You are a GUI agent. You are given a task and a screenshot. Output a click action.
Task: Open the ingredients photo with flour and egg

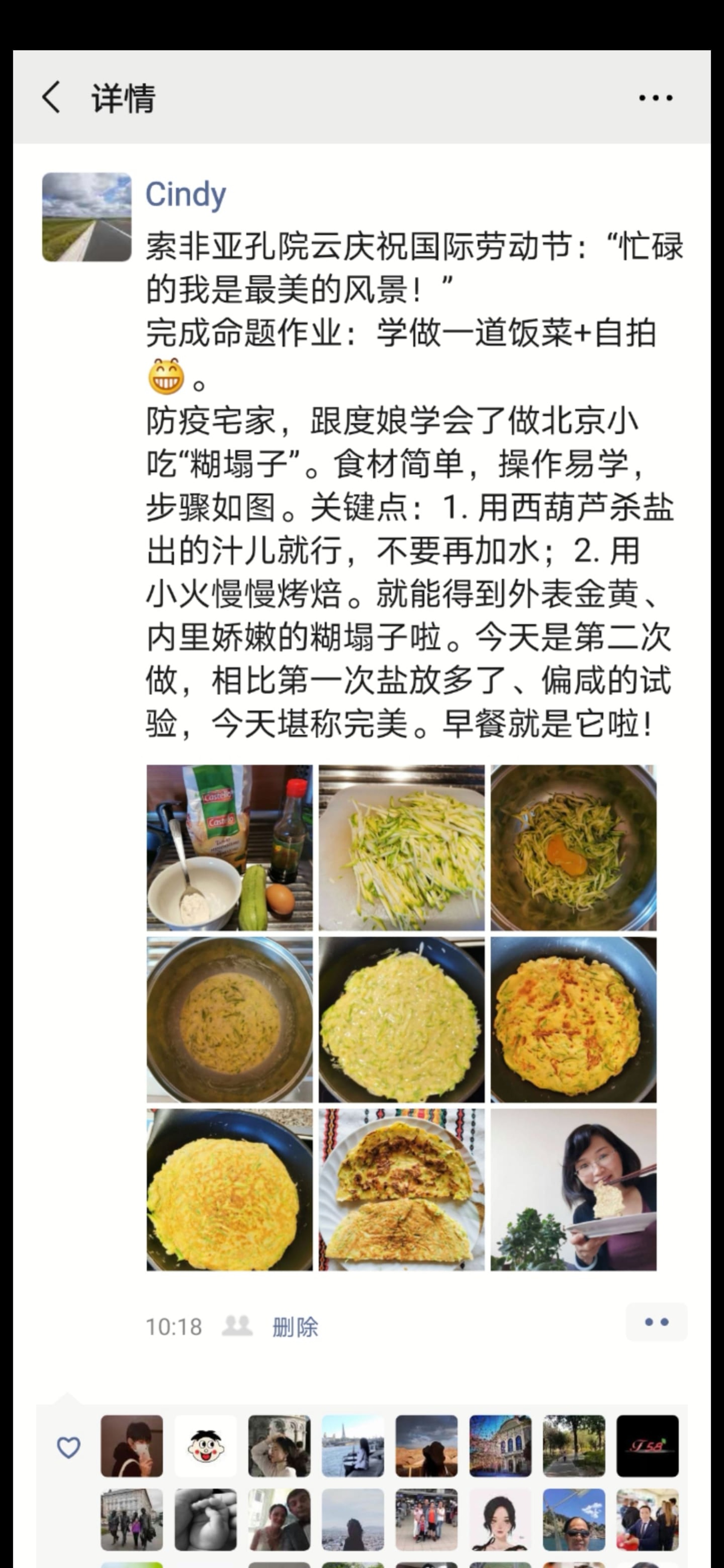coord(230,848)
